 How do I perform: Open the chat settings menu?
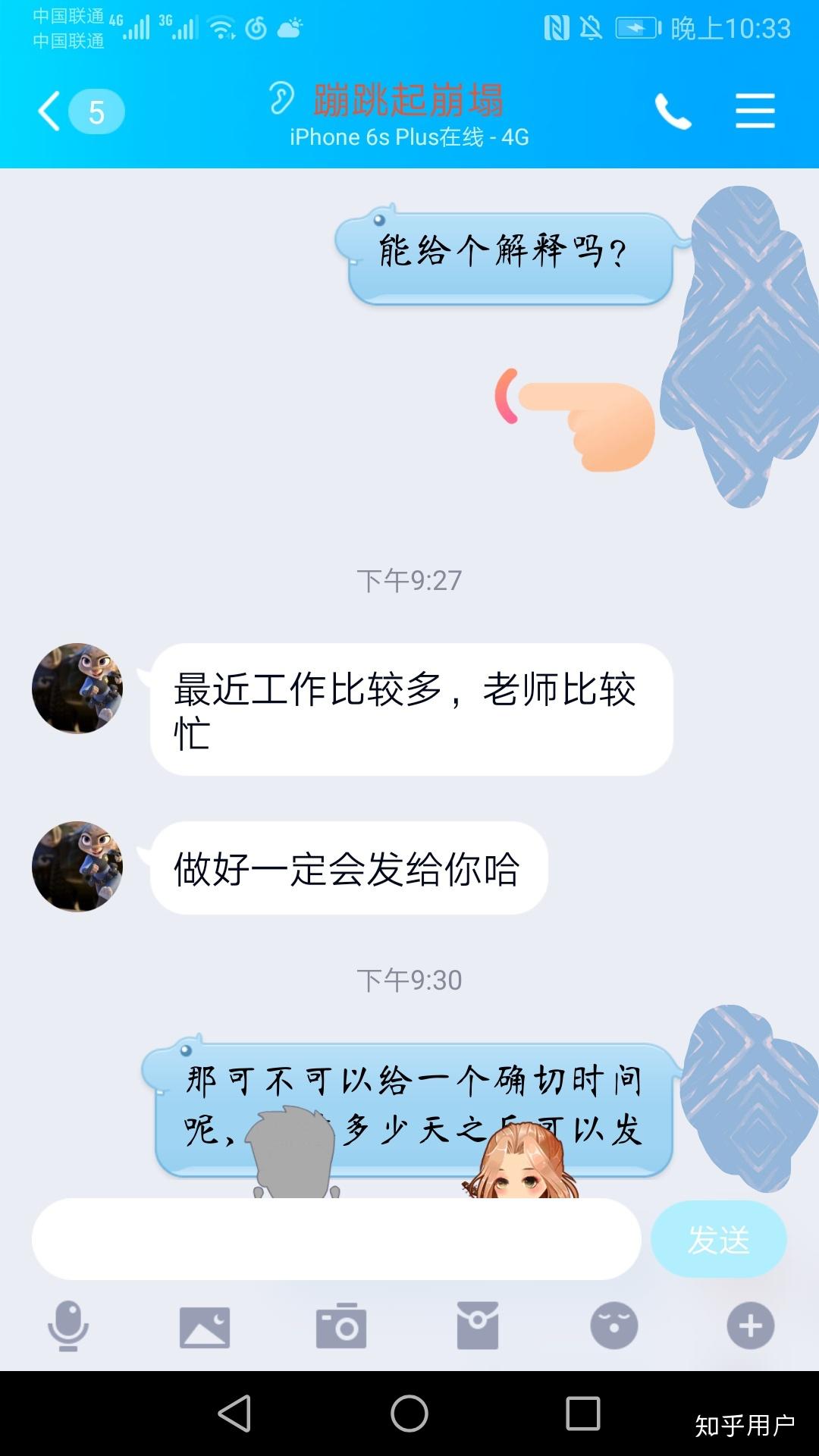[x=755, y=111]
